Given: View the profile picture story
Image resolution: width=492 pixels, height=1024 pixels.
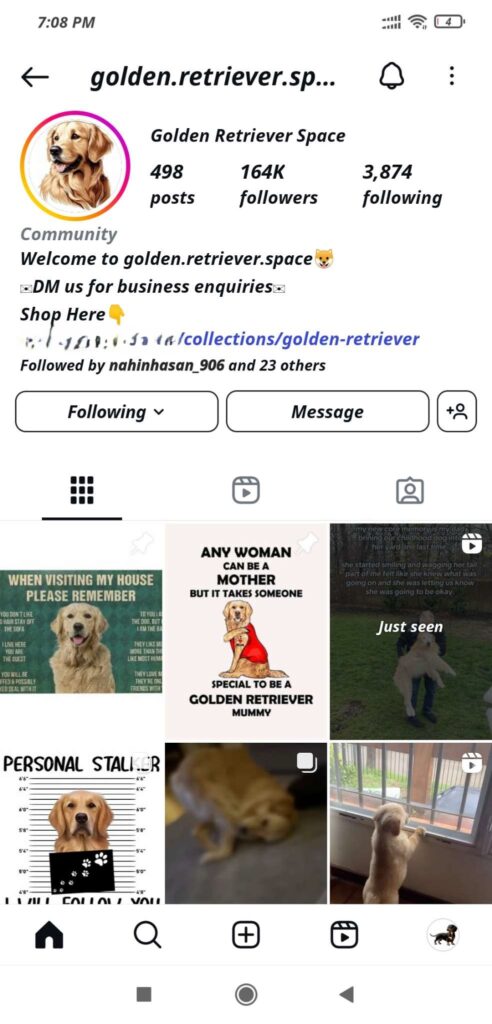Looking at the screenshot, I should point(75,166).
